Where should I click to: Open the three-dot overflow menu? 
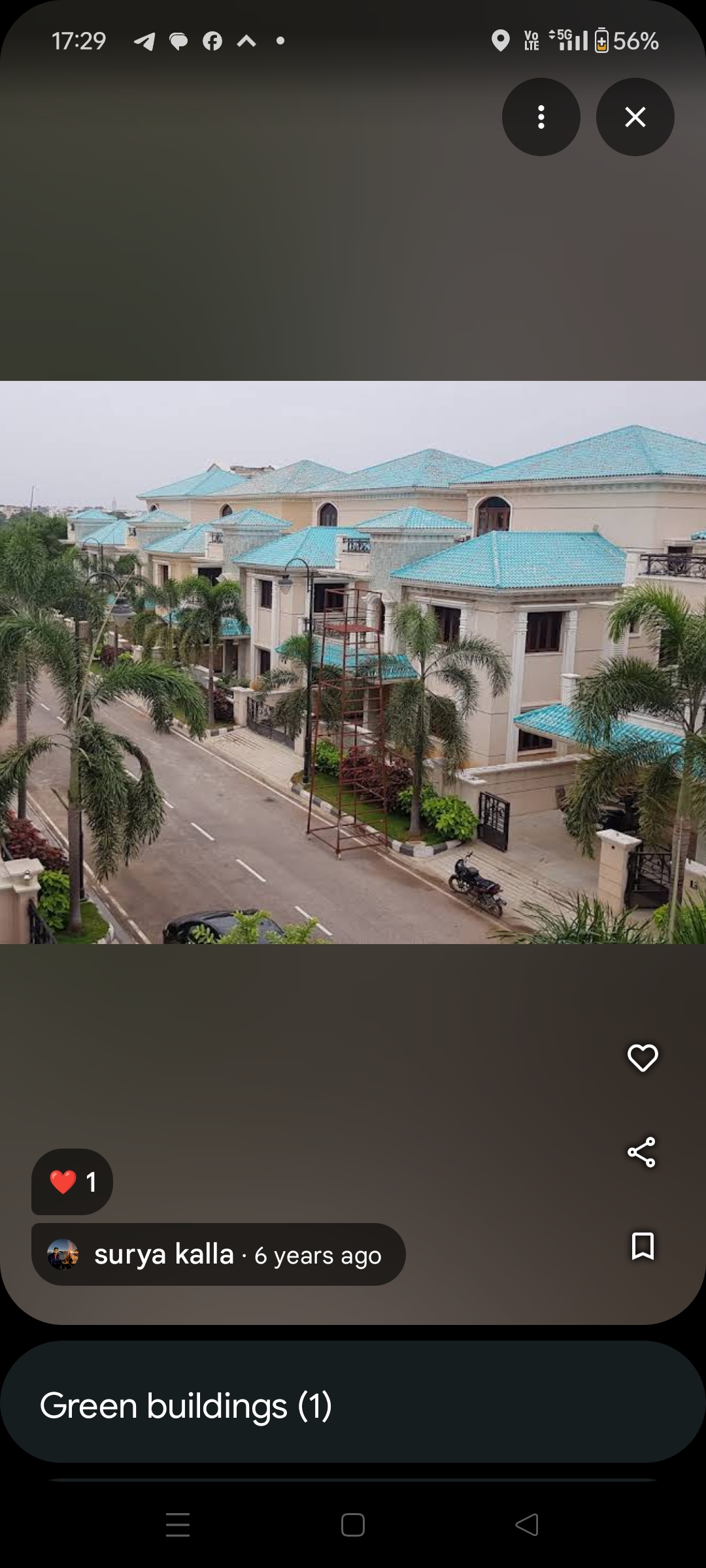(541, 116)
